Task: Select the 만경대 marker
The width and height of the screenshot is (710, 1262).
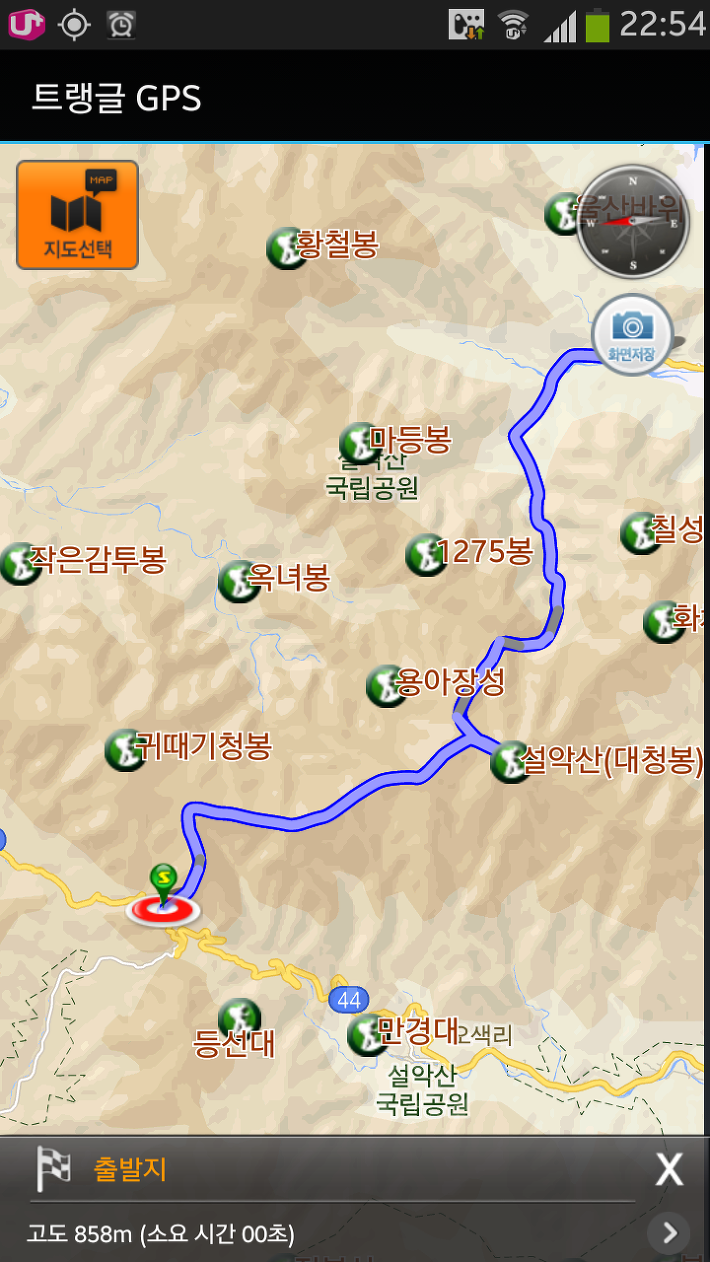Action: (x=368, y=1035)
